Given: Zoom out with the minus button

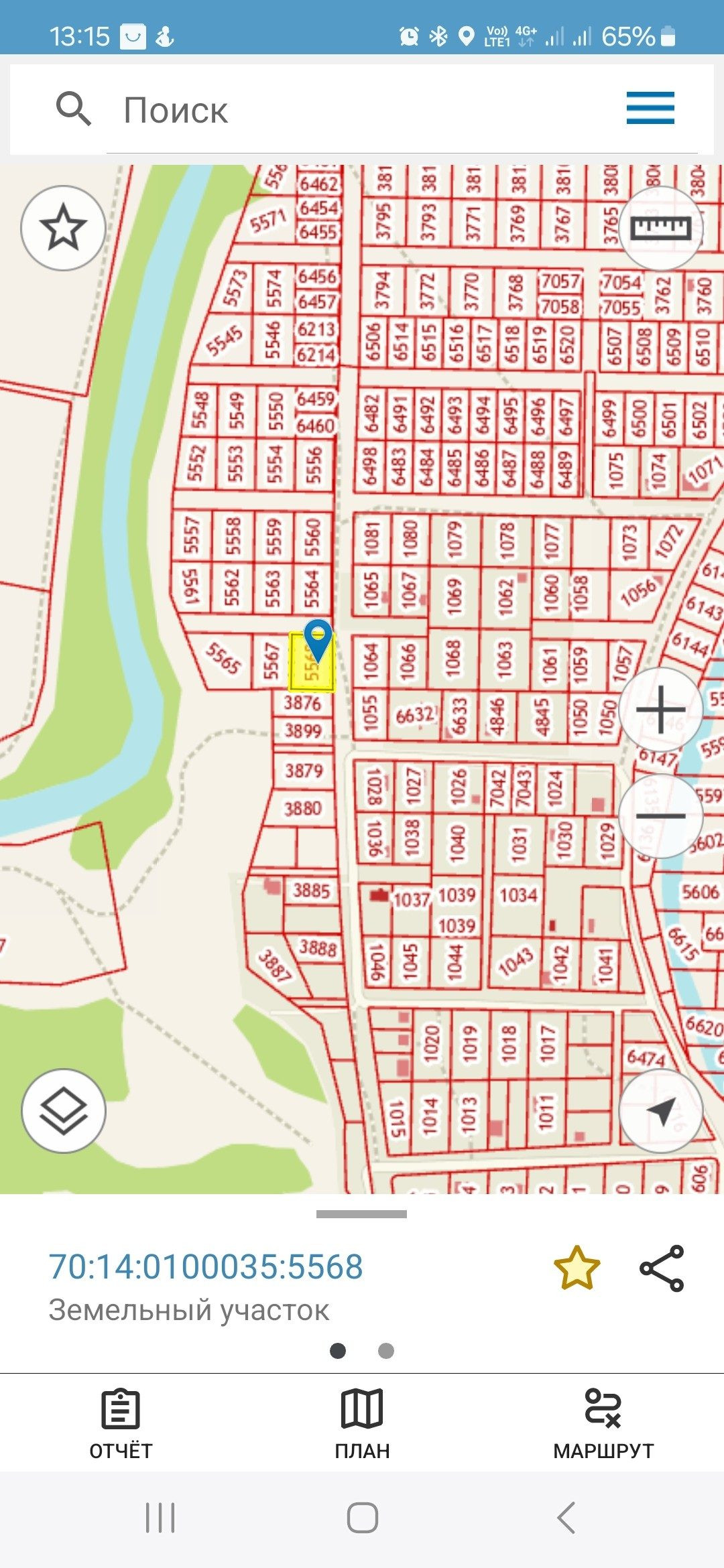Looking at the screenshot, I should [x=660, y=815].
